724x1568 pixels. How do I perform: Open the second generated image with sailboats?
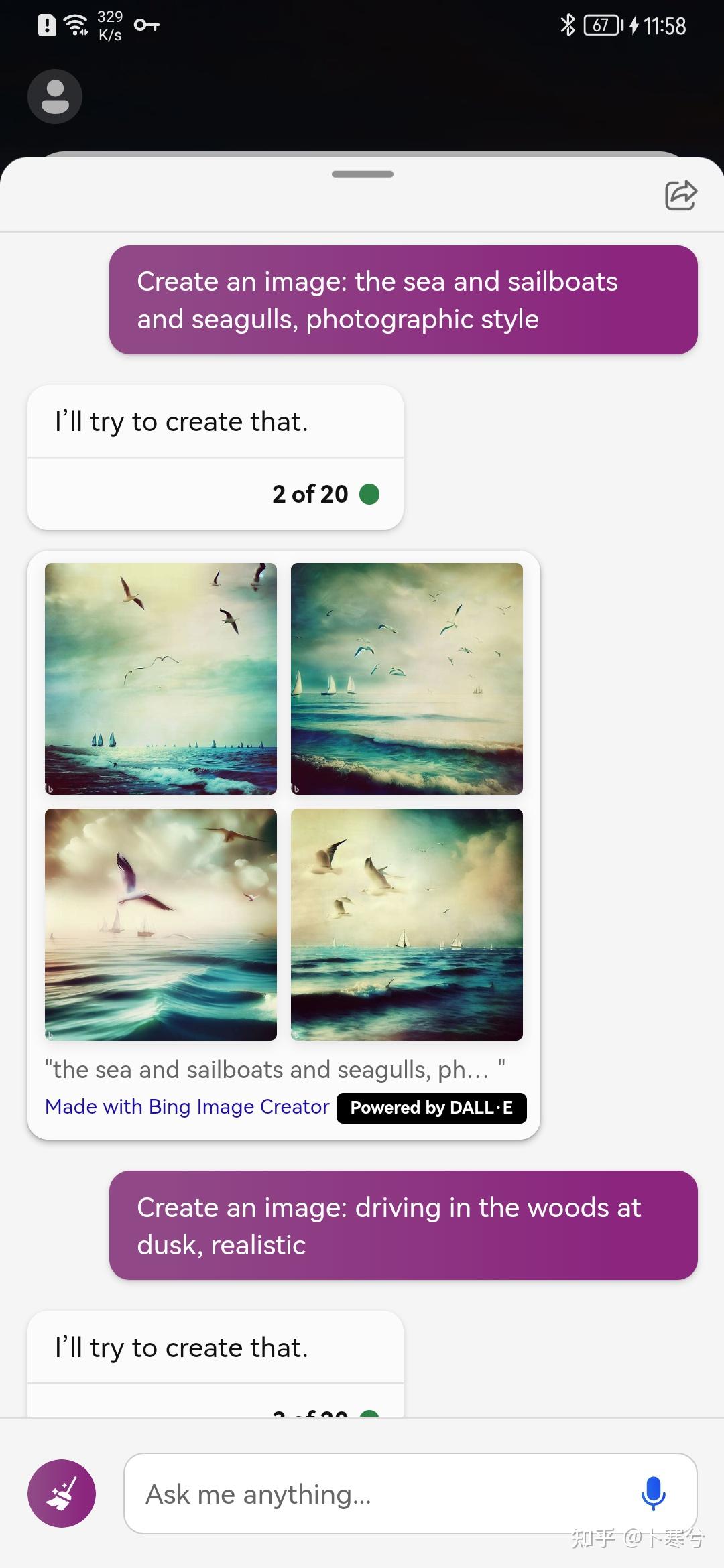tap(407, 679)
